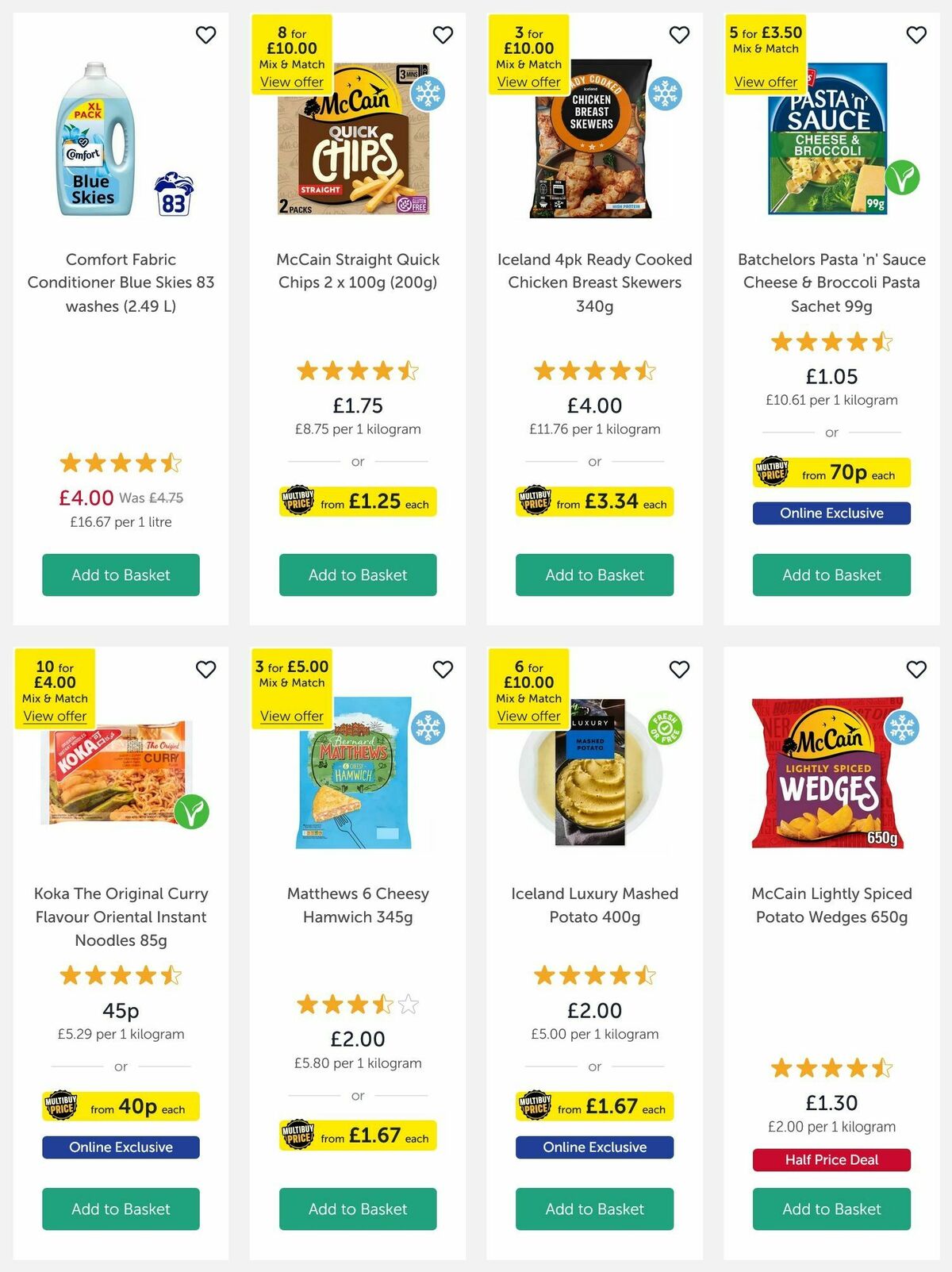Click the Half Price Deal label on McCain Wedges
The image size is (952, 1272).
pyautogui.click(x=831, y=1159)
